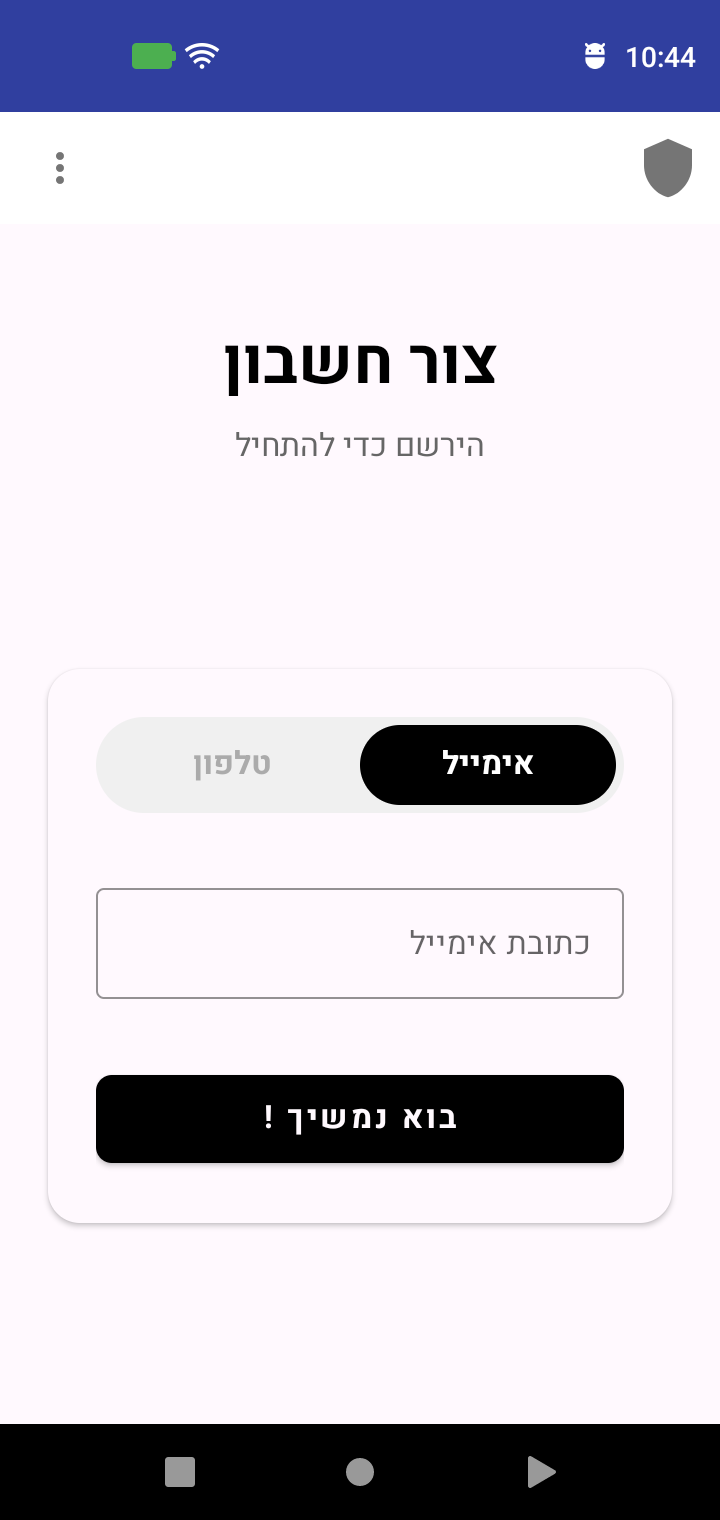The image size is (720, 1520).
Task: Tap the blue status bar
Action: coord(400,56)
